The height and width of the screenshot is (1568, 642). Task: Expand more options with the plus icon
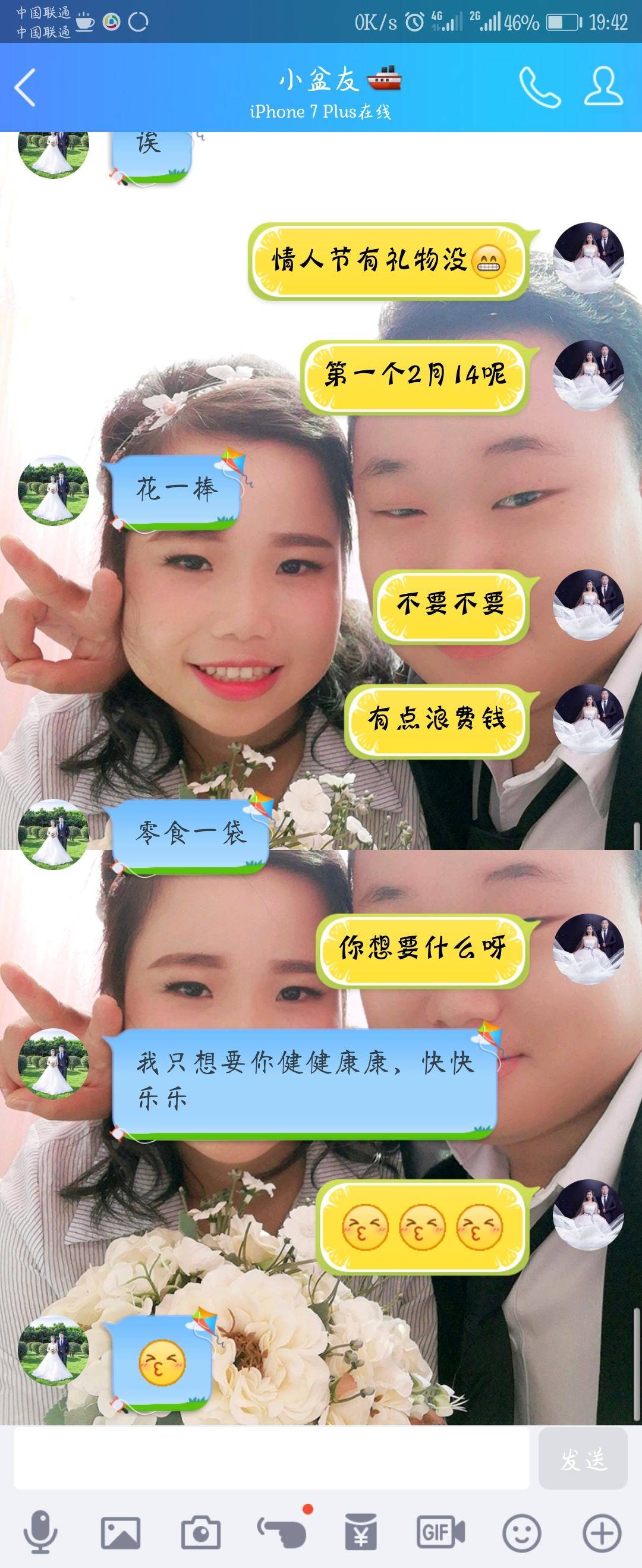tap(602, 1532)
